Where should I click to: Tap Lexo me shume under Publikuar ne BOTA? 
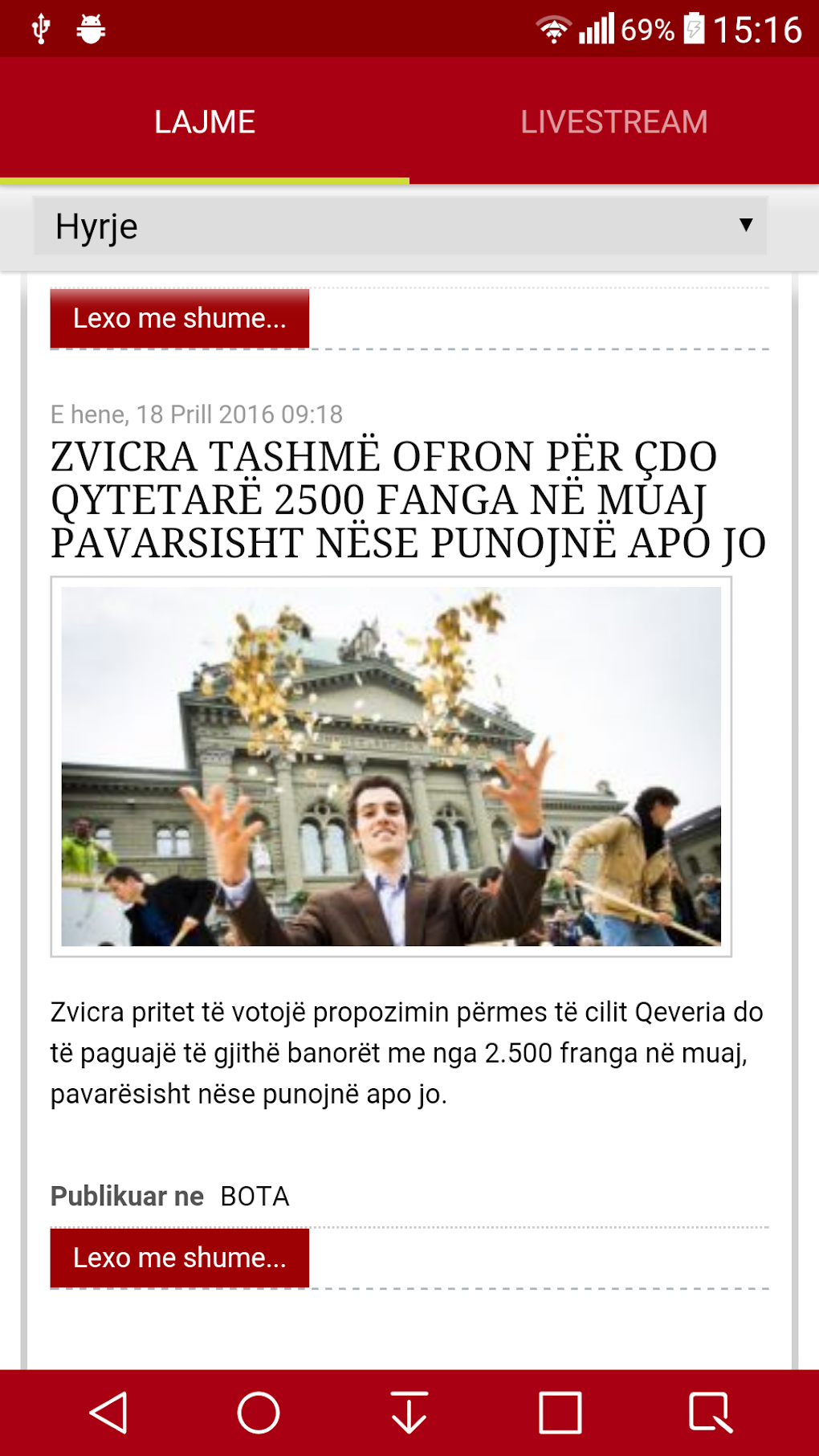coord(179,1258)
